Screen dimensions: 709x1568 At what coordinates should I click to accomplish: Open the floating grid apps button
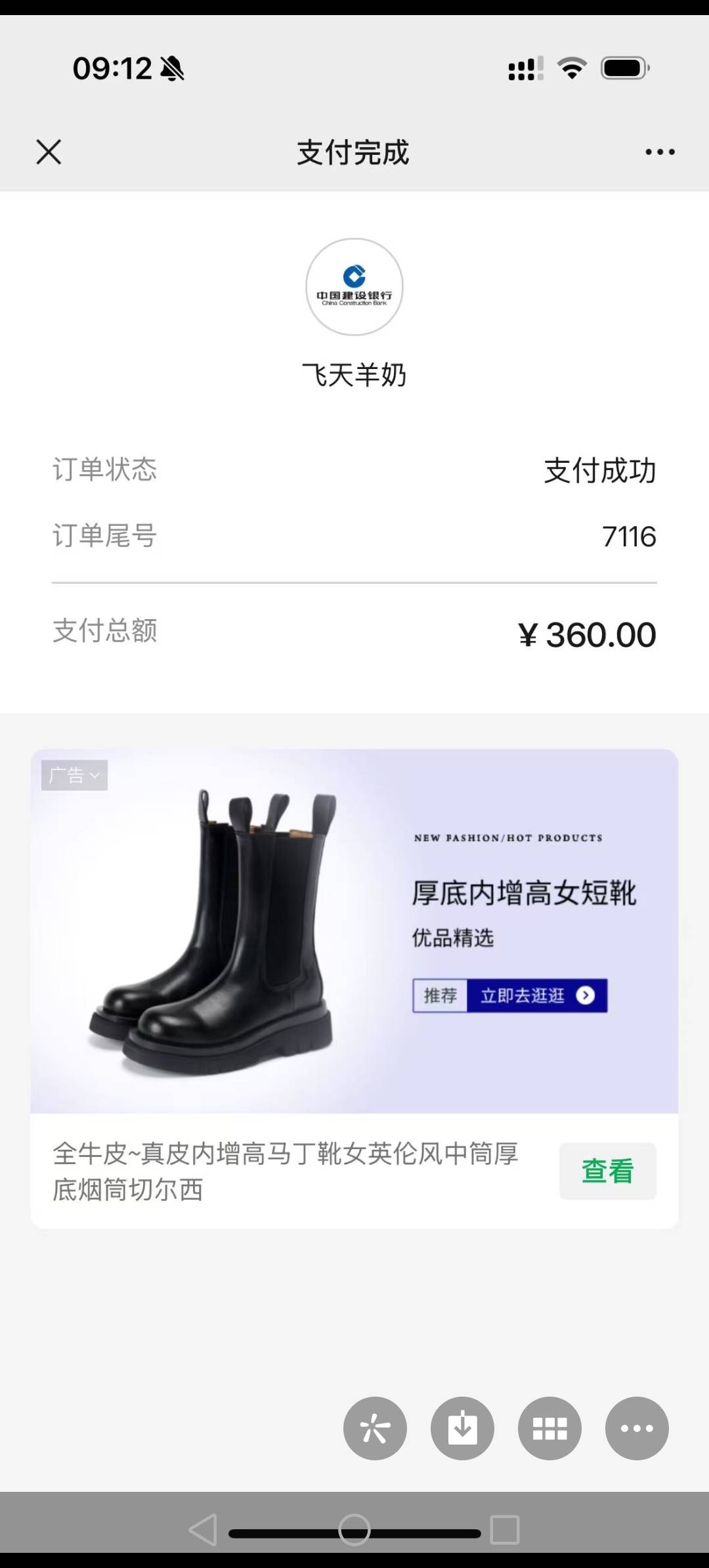point(549,1428)
